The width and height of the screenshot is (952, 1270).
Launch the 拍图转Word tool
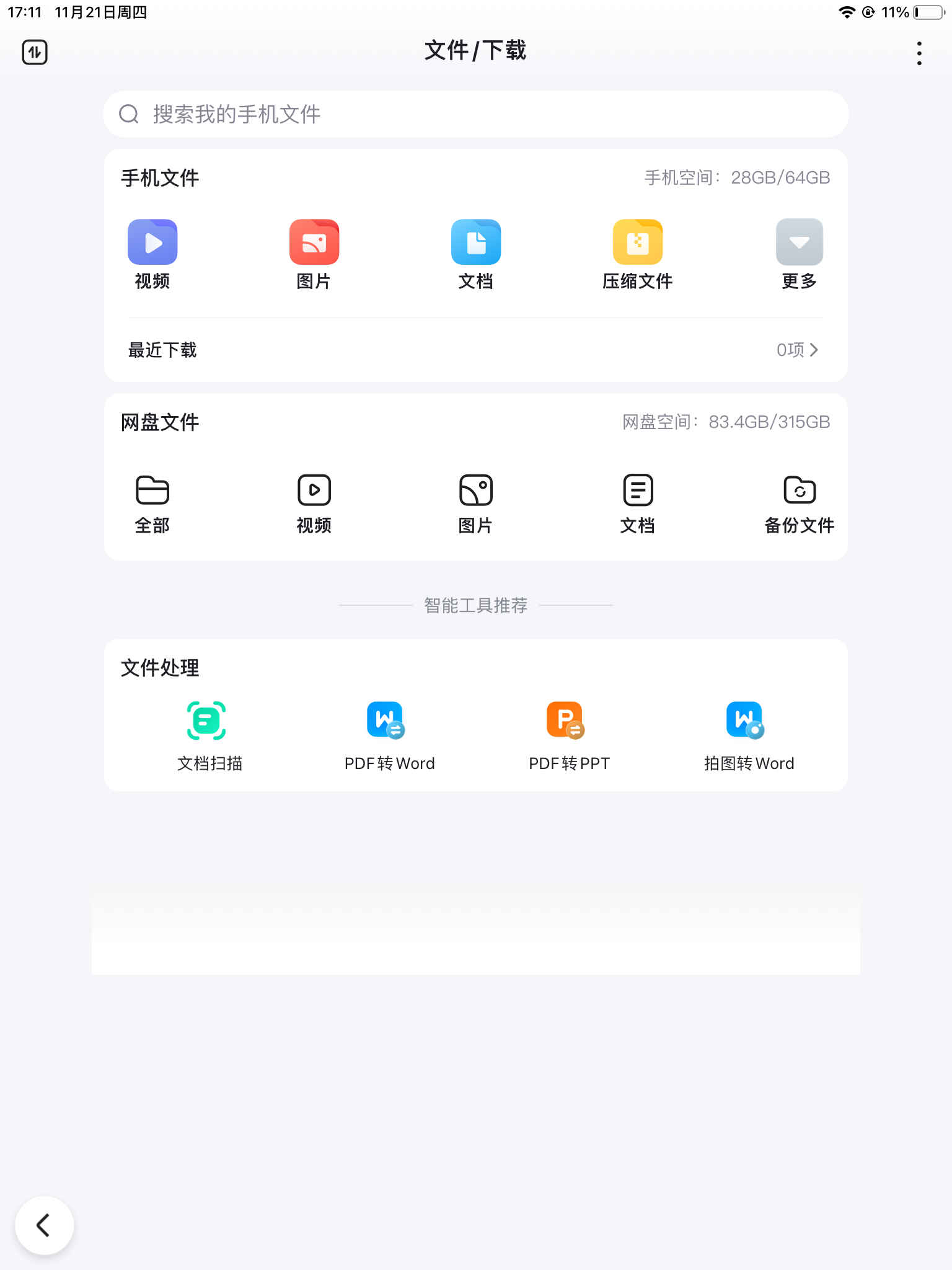point(749,735)
